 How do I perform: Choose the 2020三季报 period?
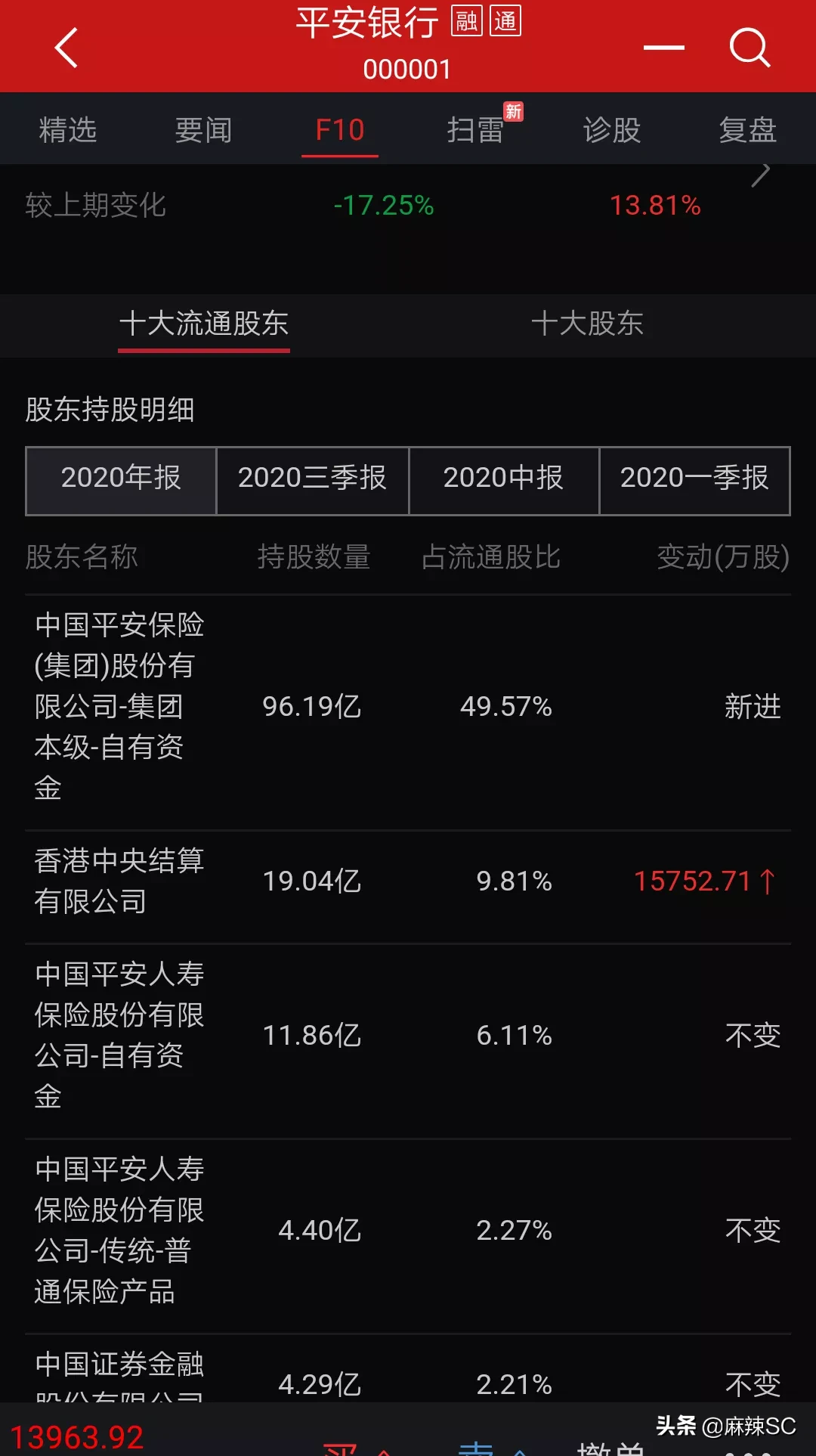(x=312, y=478)
